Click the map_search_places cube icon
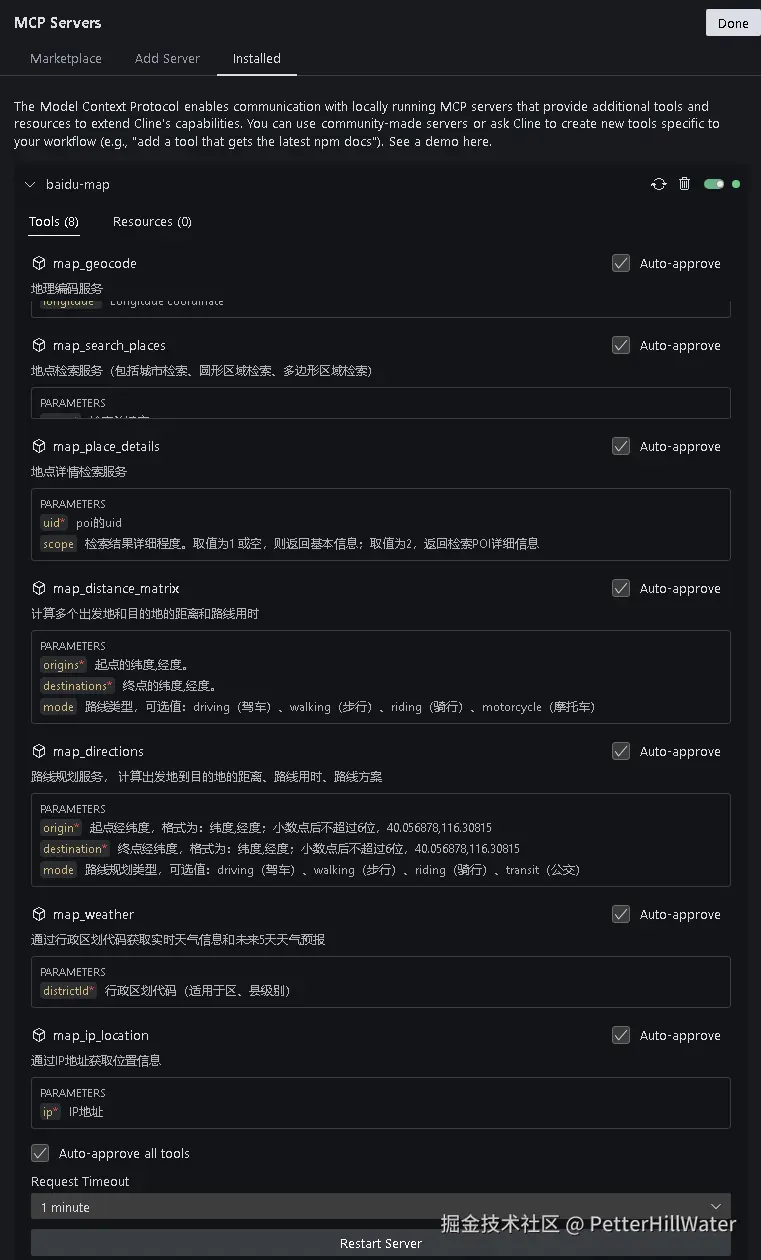This screenshot has width=761, height=1260. click(x=38, y=345)
